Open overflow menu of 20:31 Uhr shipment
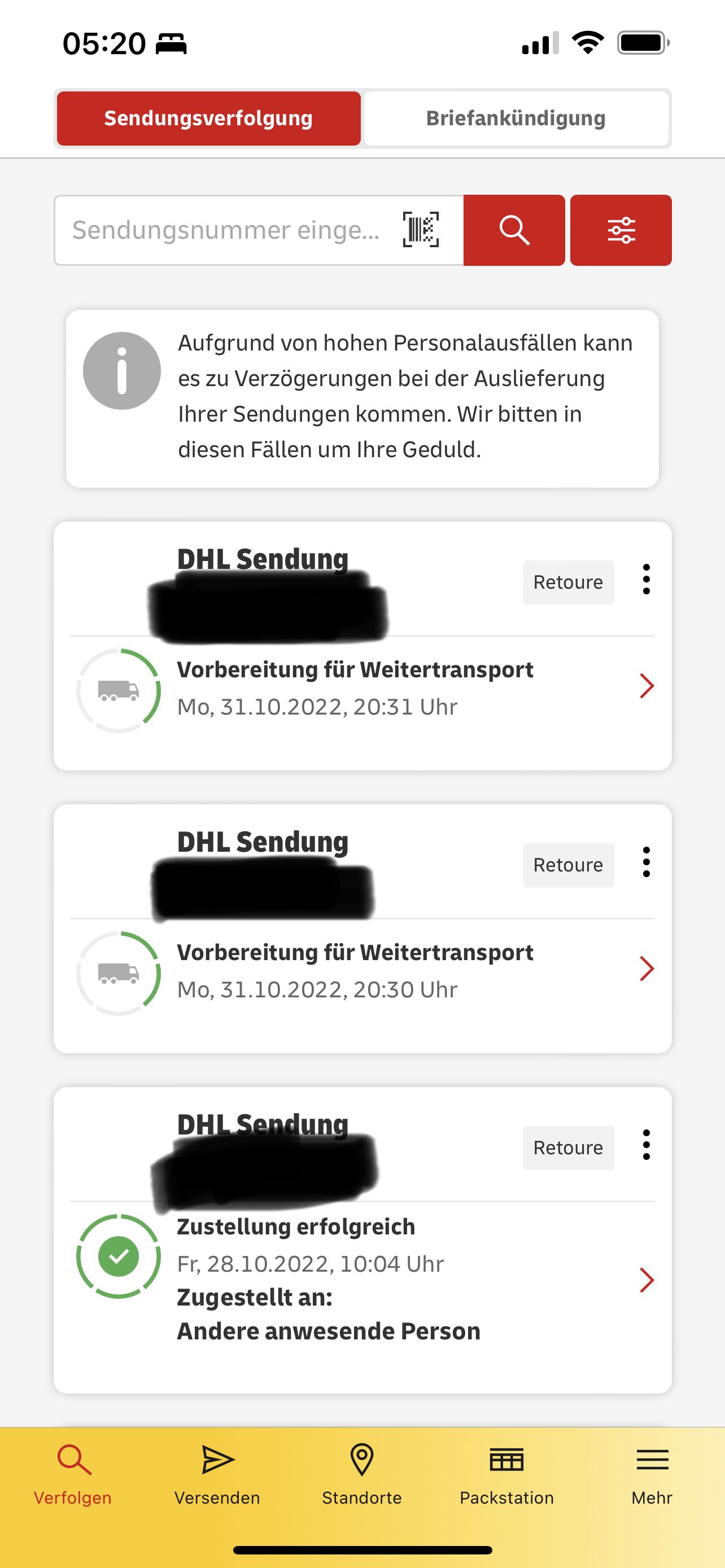This screenshot has width=725, height=1568. 647,579
